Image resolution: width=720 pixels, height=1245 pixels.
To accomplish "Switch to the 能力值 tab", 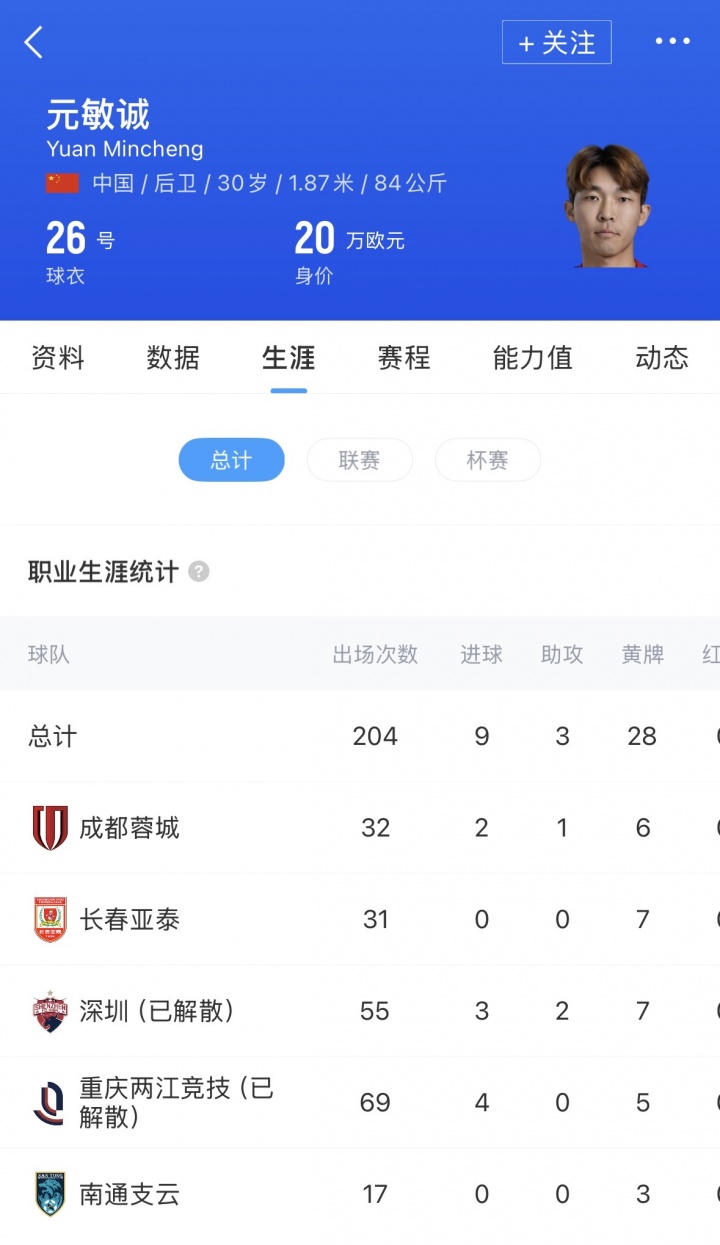I will (532, 358).
